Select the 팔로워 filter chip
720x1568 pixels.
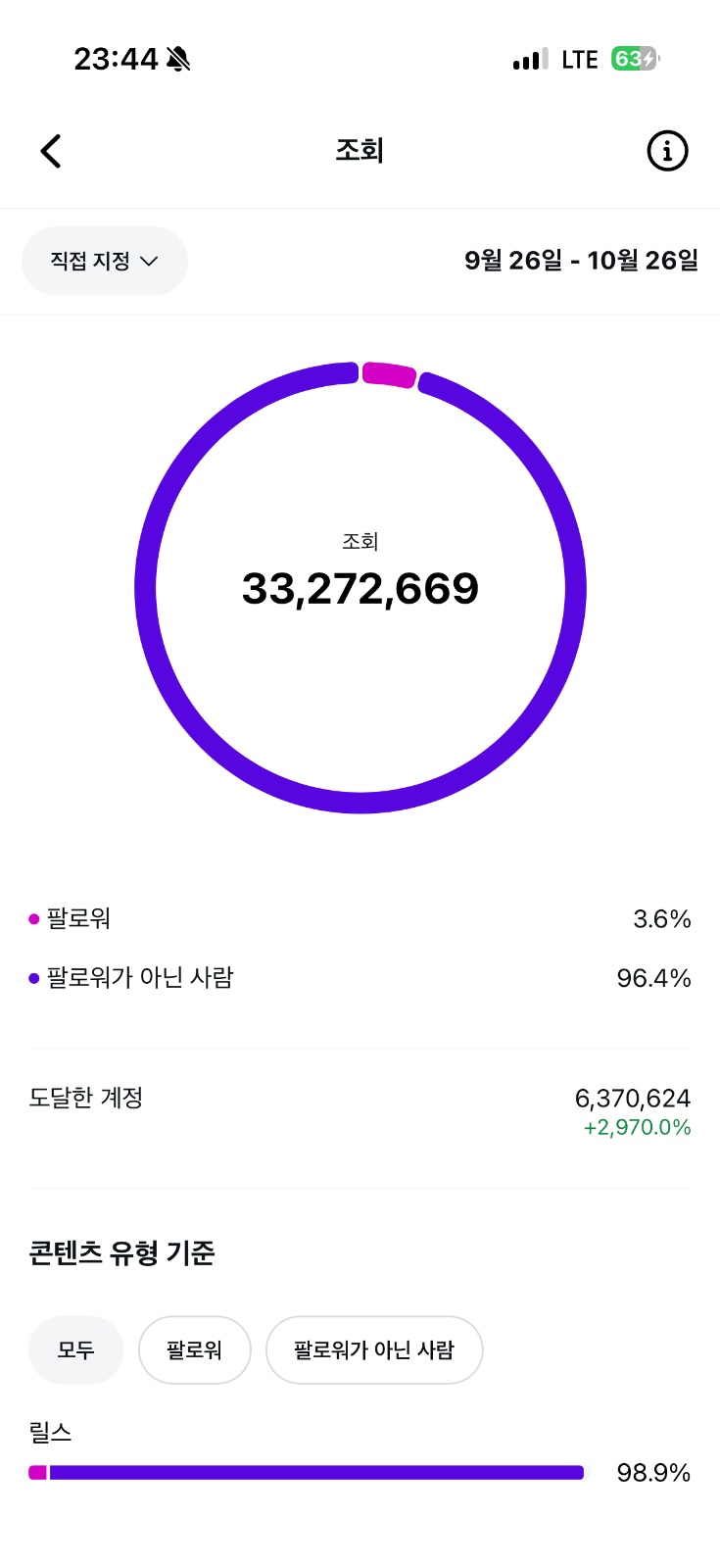click(195, 1349)
